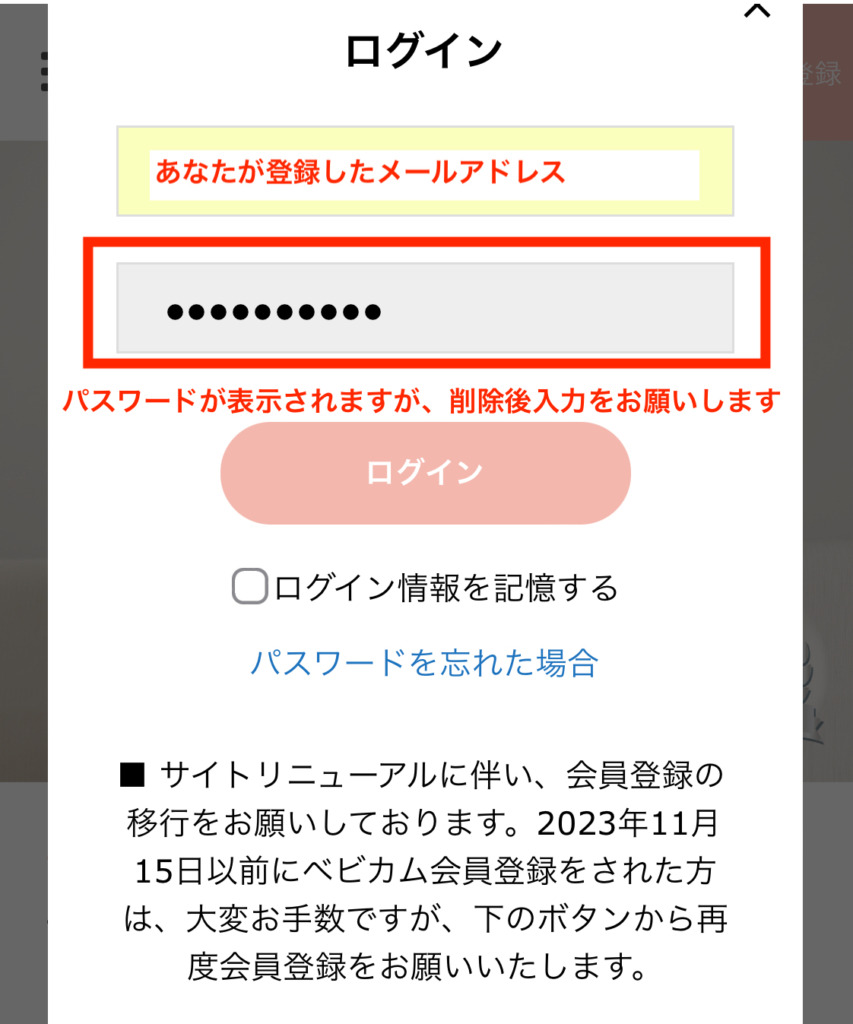The image size is (853, 1024).
Task: Focus the password field with dots
Action: click(425, 308)
